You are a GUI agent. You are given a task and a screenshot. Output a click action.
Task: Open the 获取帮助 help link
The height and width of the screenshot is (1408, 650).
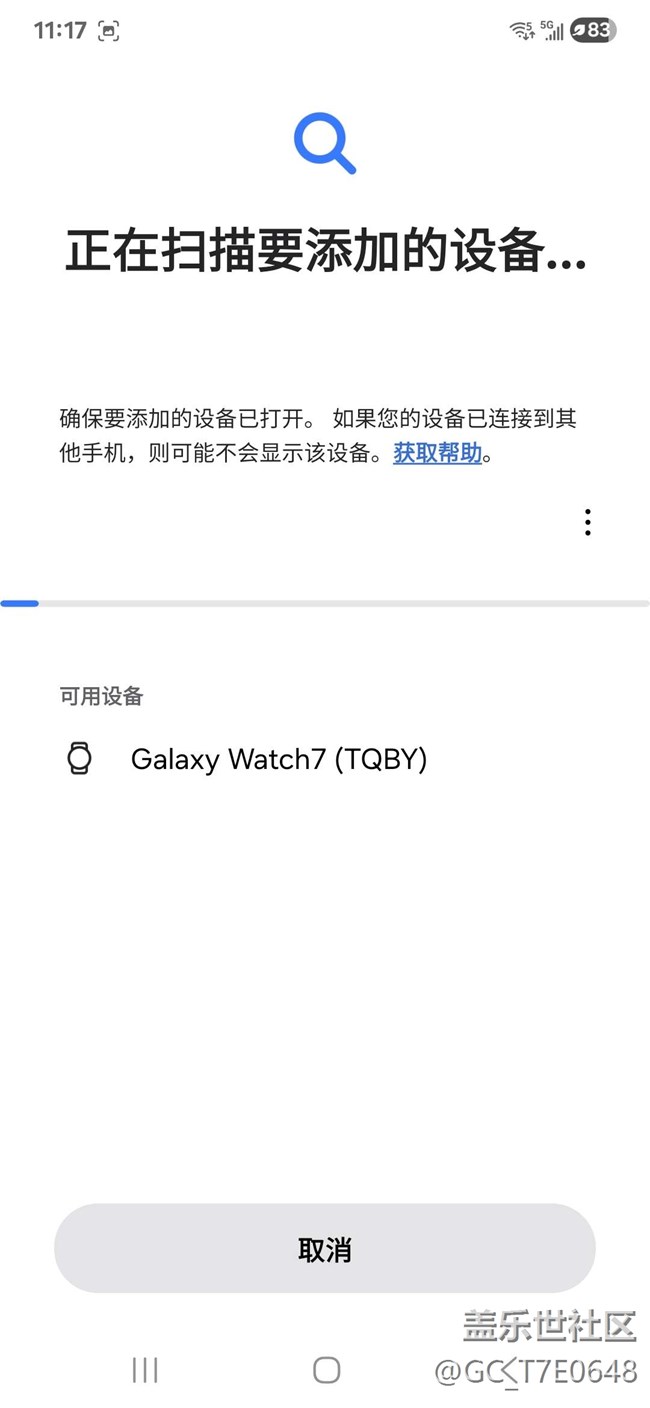point(438,454)
